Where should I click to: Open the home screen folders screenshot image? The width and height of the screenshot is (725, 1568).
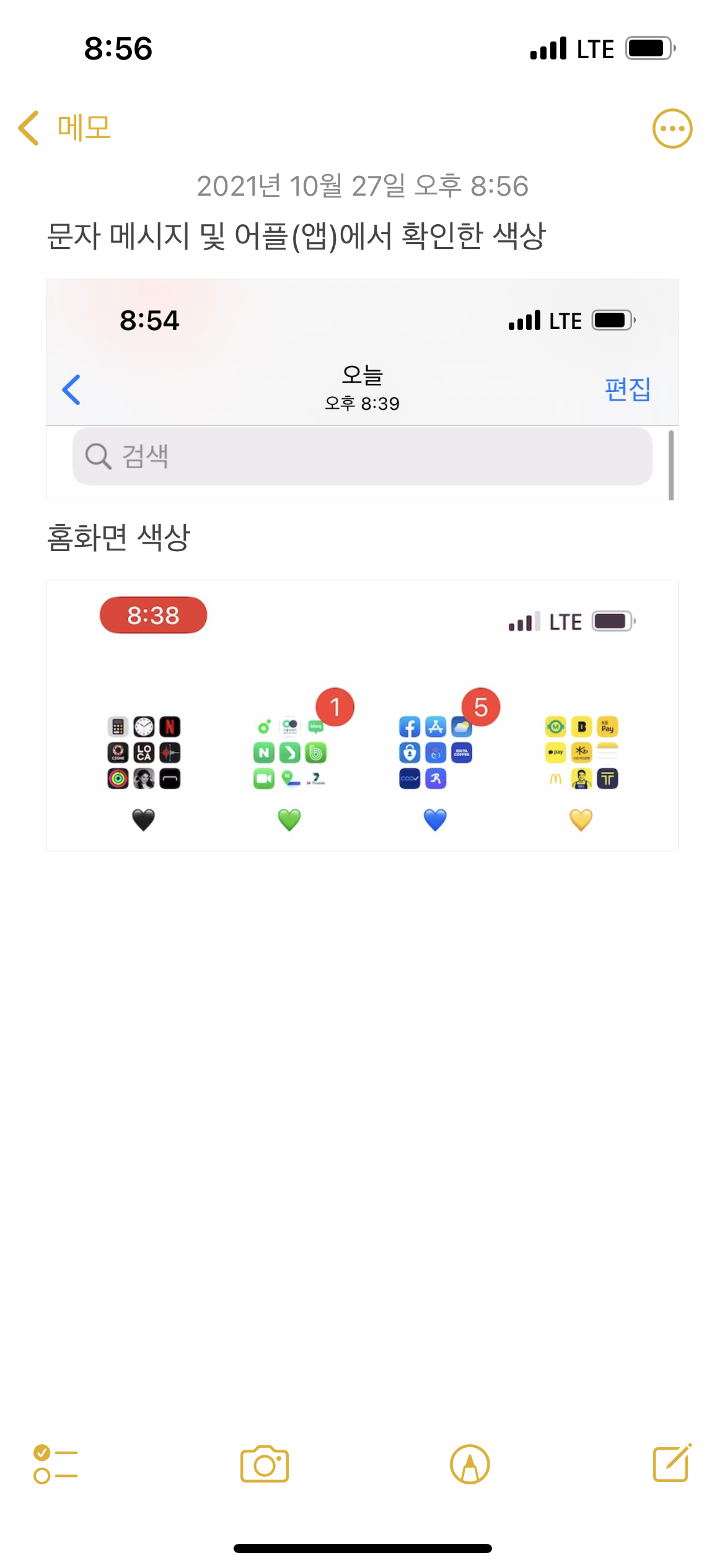click(362, 715)
